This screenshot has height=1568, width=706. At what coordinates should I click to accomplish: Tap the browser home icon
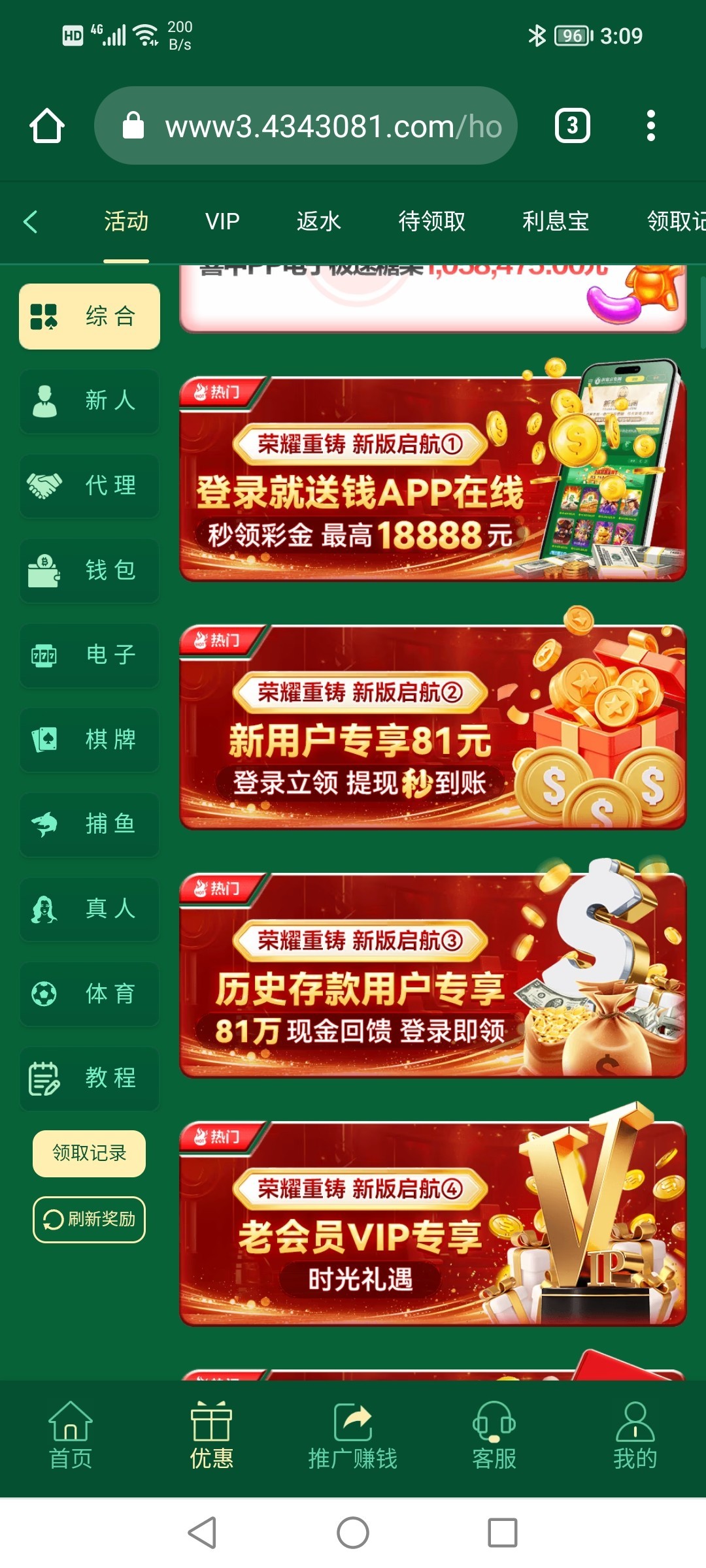click(47, 125)
